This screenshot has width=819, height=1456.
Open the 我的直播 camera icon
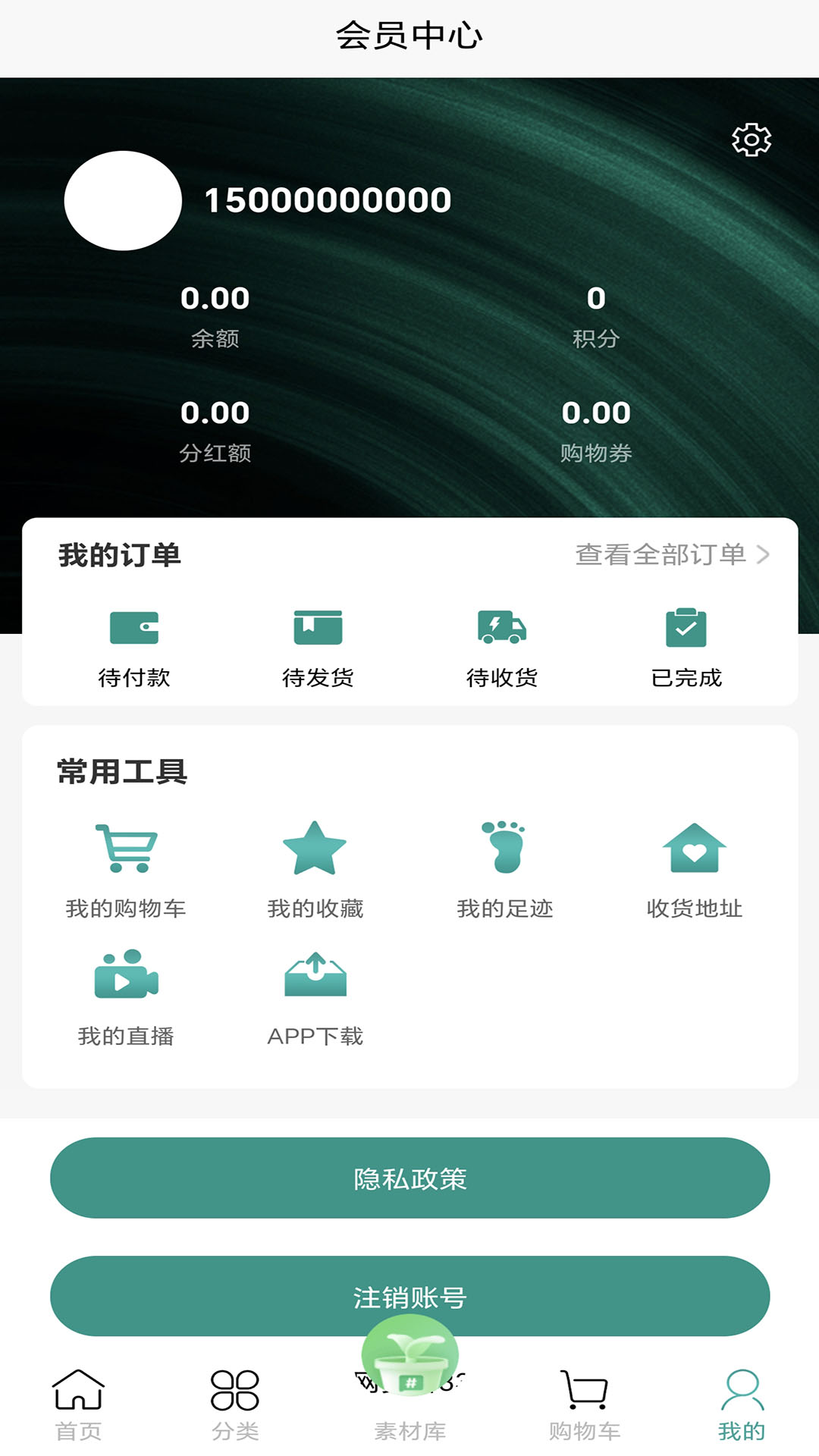[x=127, y=978]
